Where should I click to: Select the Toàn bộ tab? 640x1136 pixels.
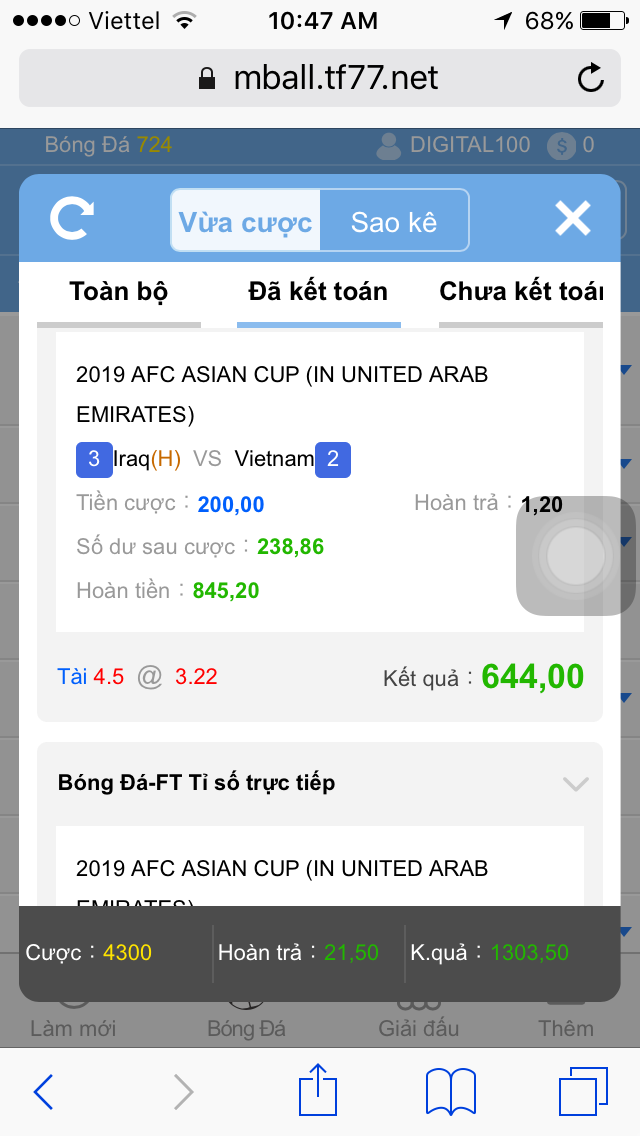point(119,292)
